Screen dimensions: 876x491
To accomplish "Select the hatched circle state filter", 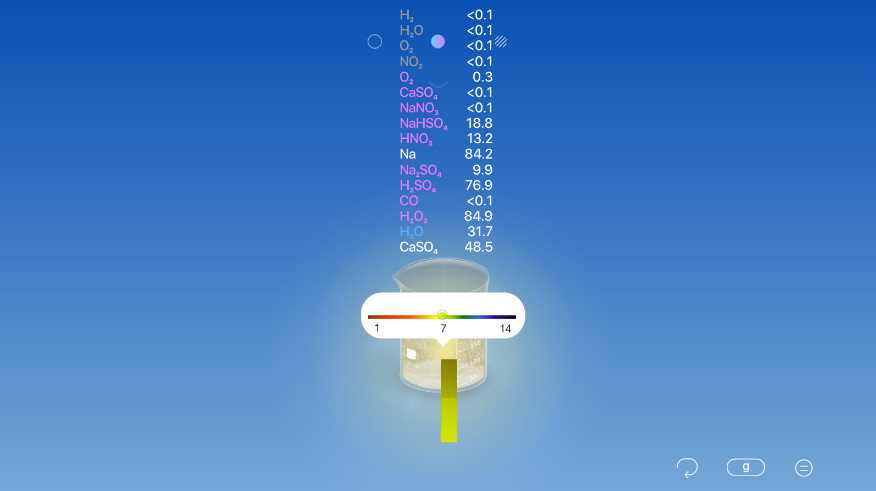I will pos(501,42).
